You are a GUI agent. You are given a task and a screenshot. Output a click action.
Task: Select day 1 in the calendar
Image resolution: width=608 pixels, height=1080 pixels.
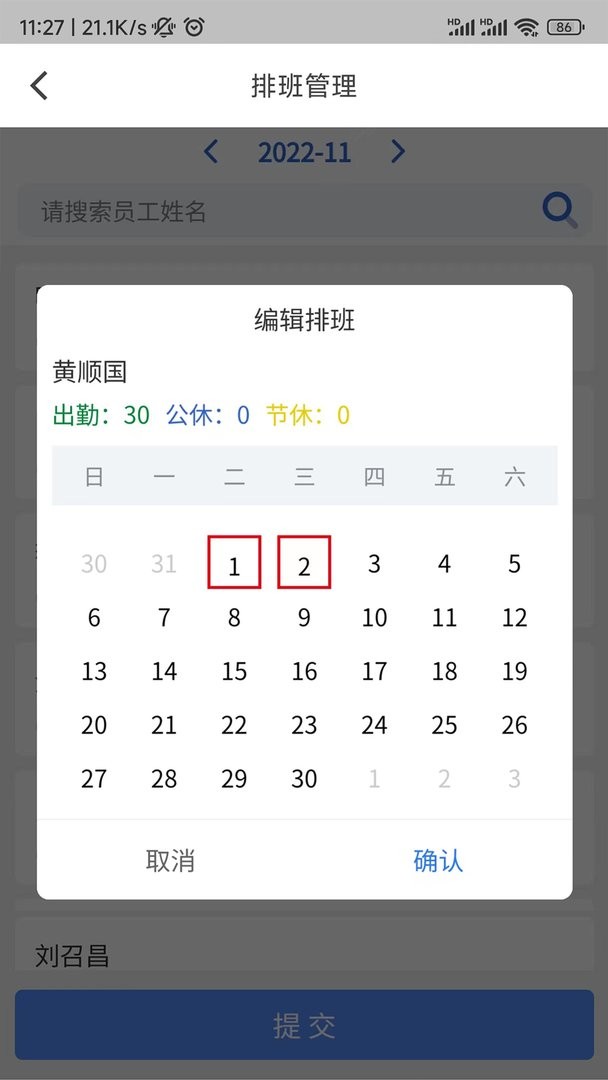click(234, 564)
